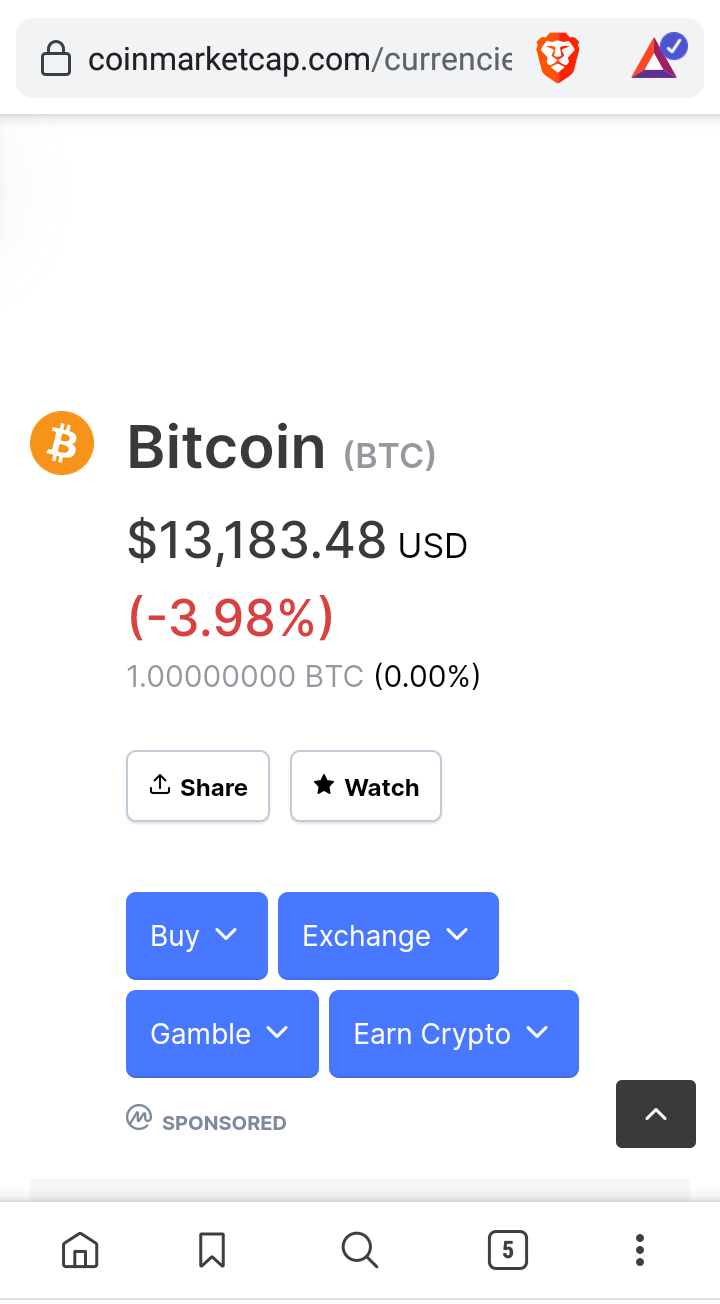Jump back to top with the arrow button

tap(656, 1114)
